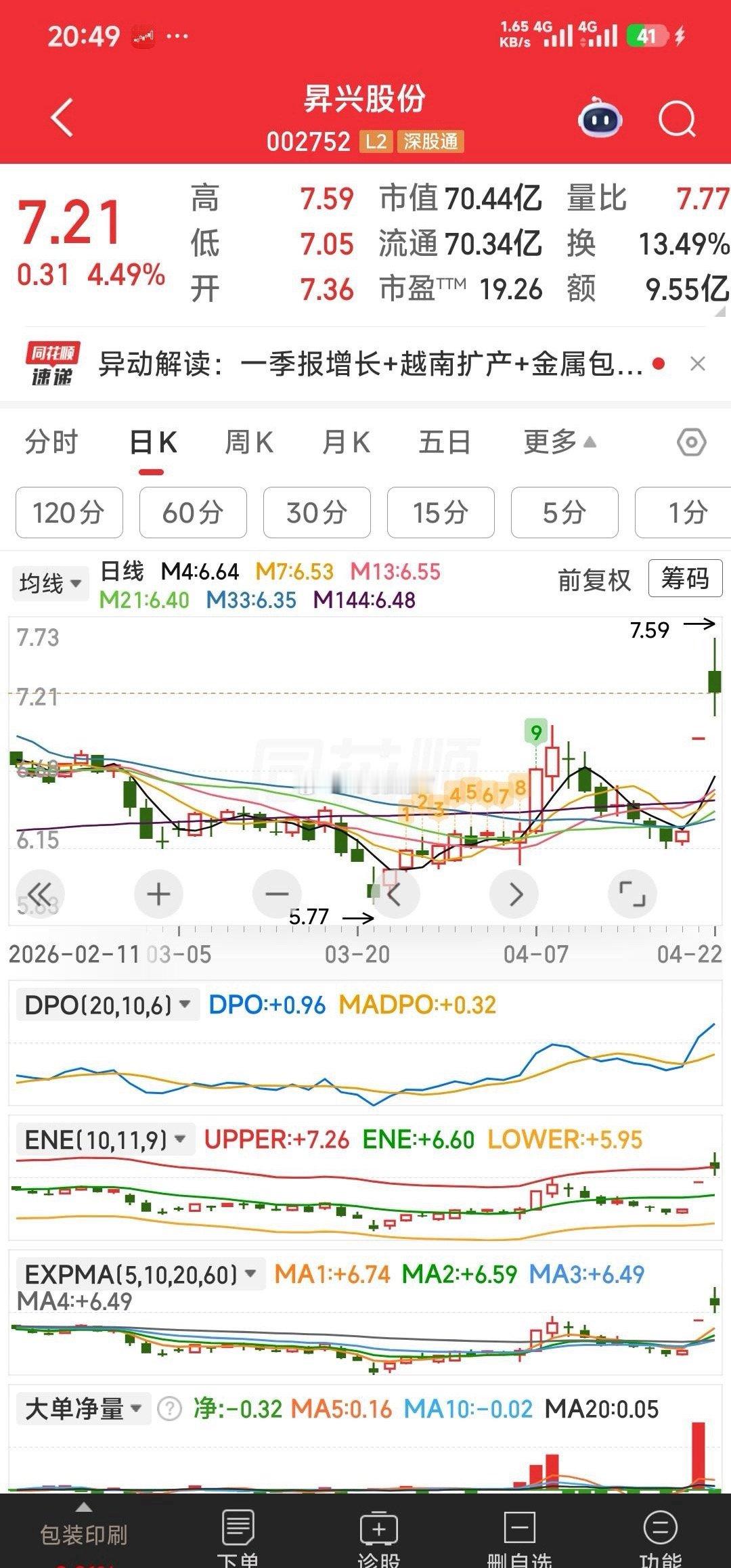Open the DPO indicator dropdown
Screen dimensions: 731x1568
click(107, 1005)
